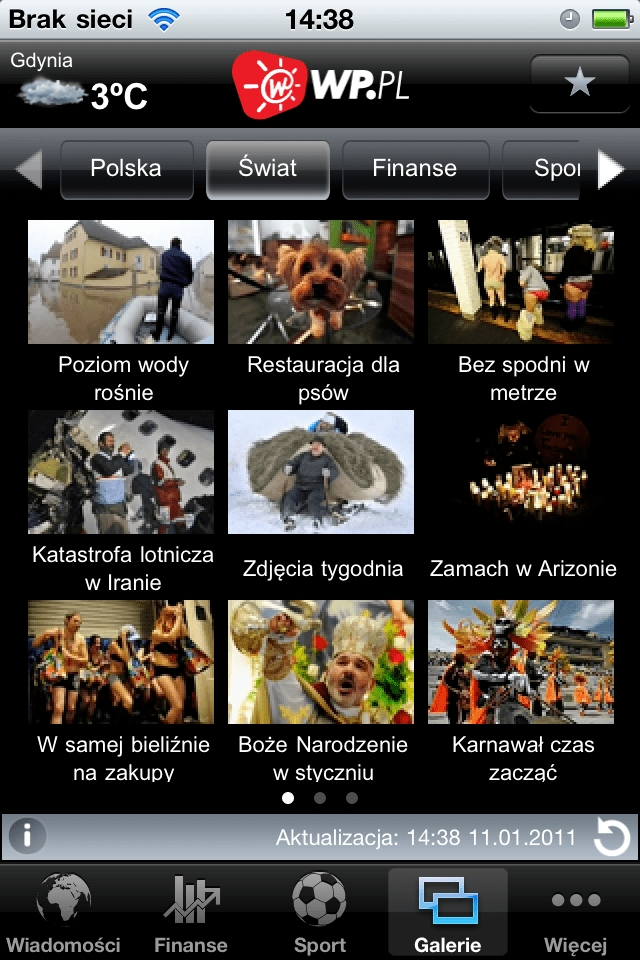The image size is (640, 960).
Task: Switch to the Polska category
Action: click(126, 169)
